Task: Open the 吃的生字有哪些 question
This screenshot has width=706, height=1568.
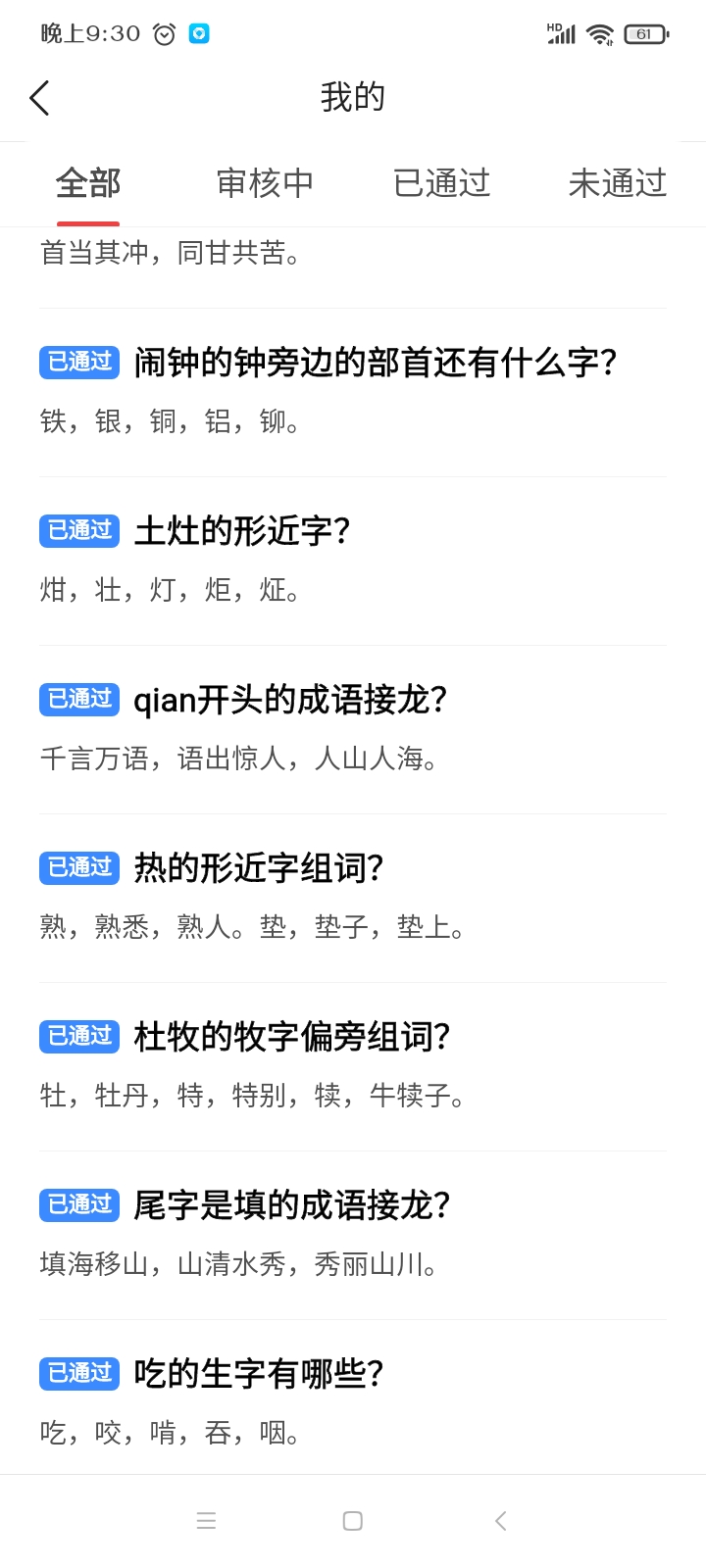Action: tap(259, 1374)
